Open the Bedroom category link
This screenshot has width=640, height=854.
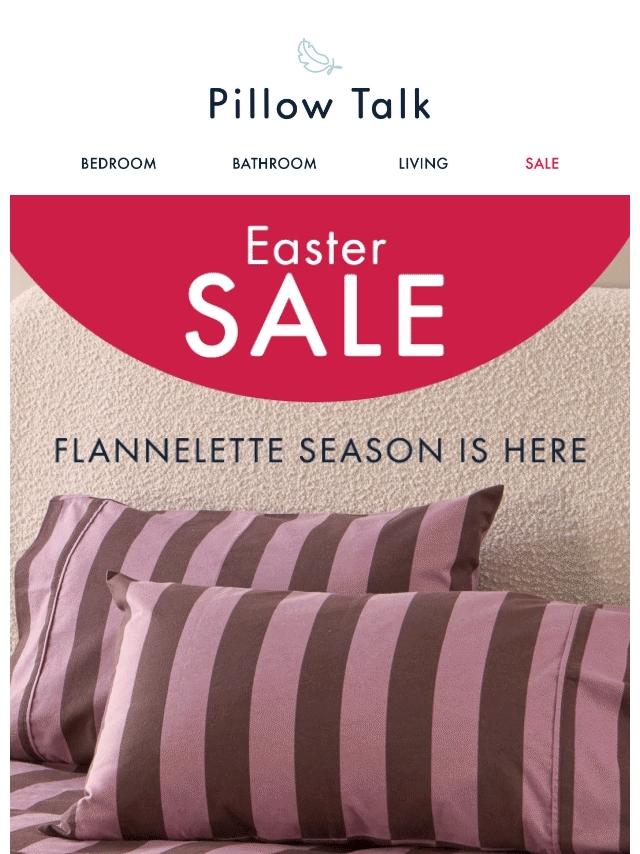coord(118,163)
